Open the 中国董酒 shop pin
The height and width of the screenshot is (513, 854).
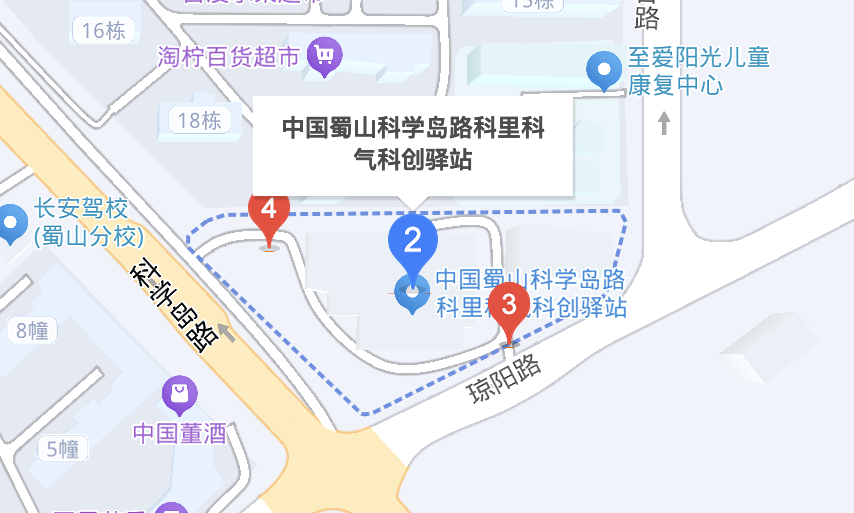click(x=180, y=395)
